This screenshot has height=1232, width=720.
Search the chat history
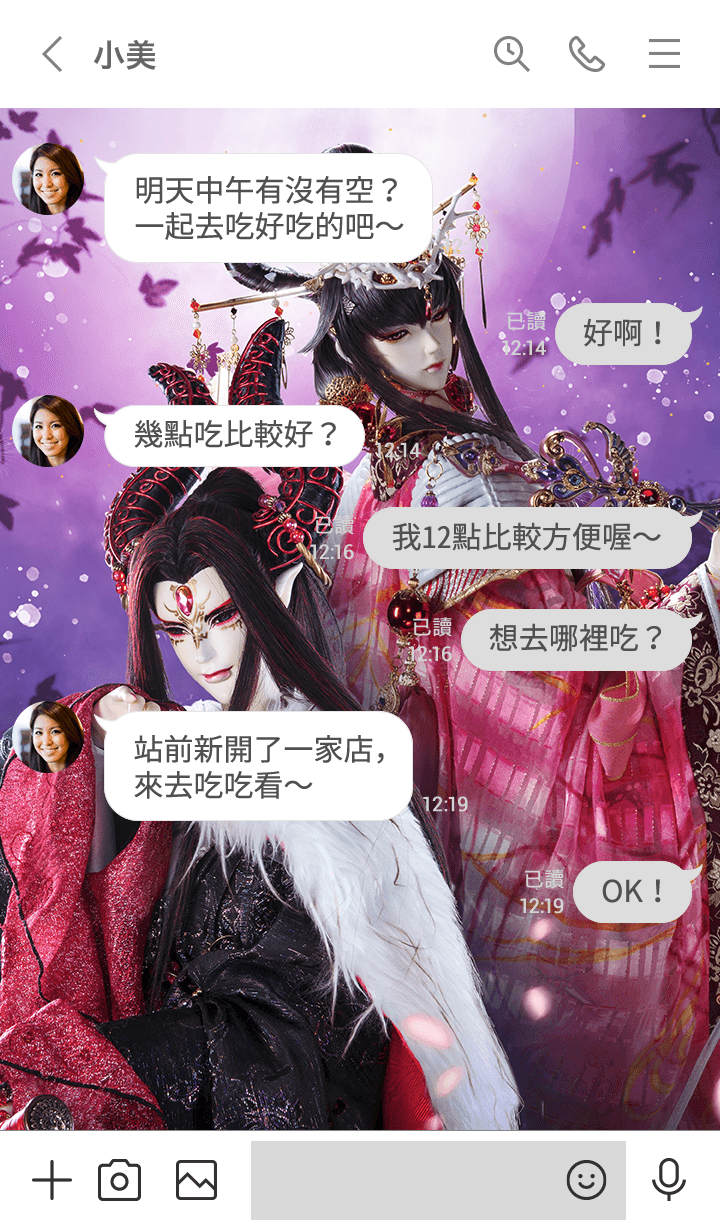tap(511, 54)
